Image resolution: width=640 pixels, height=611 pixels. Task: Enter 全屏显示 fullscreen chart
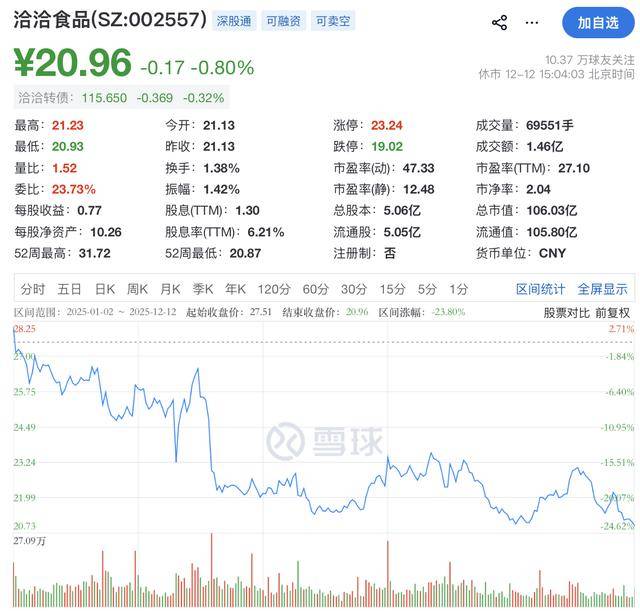[x=603, y=289]
